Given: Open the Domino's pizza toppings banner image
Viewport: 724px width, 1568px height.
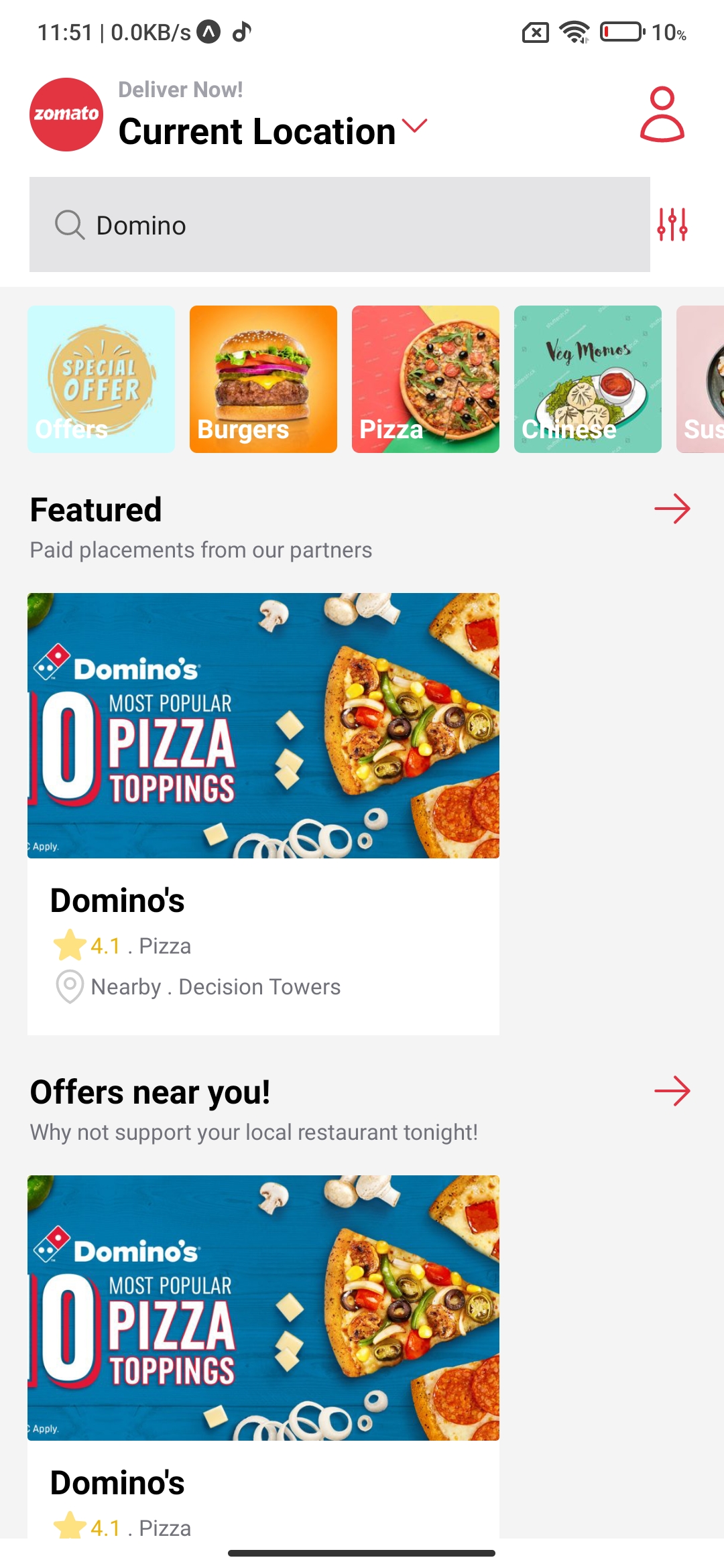Looking at the screenshot, I should pyautogui.click(x=263, y=725).
